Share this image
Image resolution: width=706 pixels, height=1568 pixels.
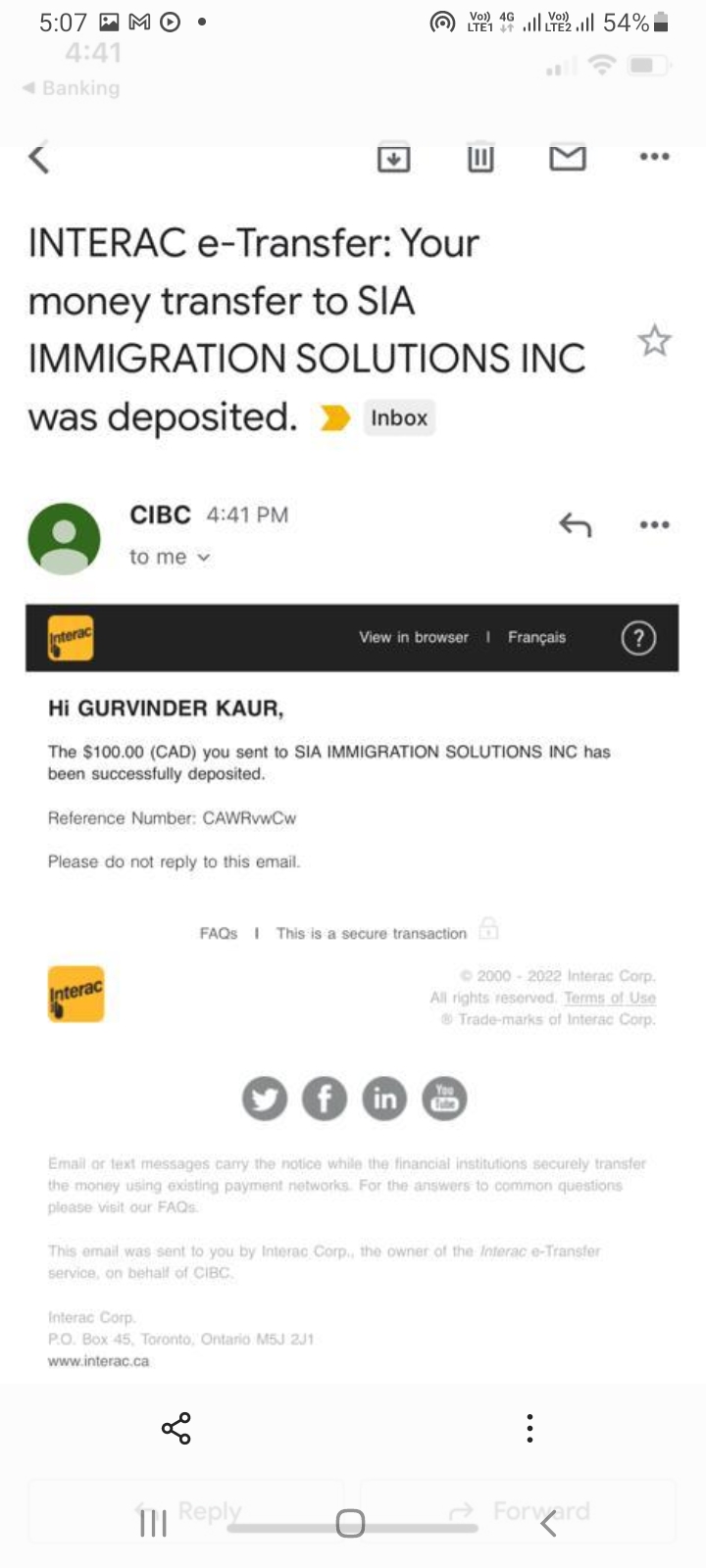[176, 1429]
